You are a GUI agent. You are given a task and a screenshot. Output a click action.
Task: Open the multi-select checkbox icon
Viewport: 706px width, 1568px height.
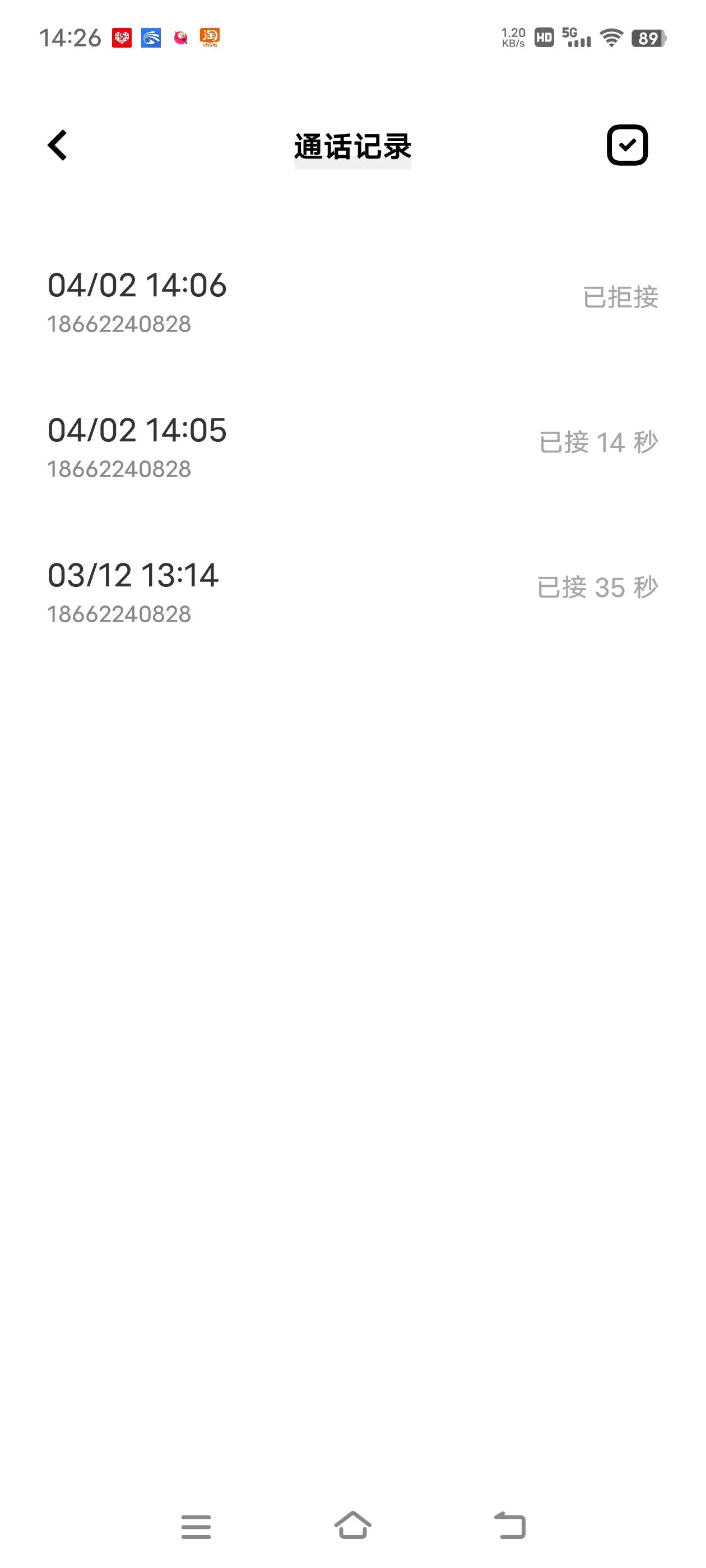(x=627, y=146)
